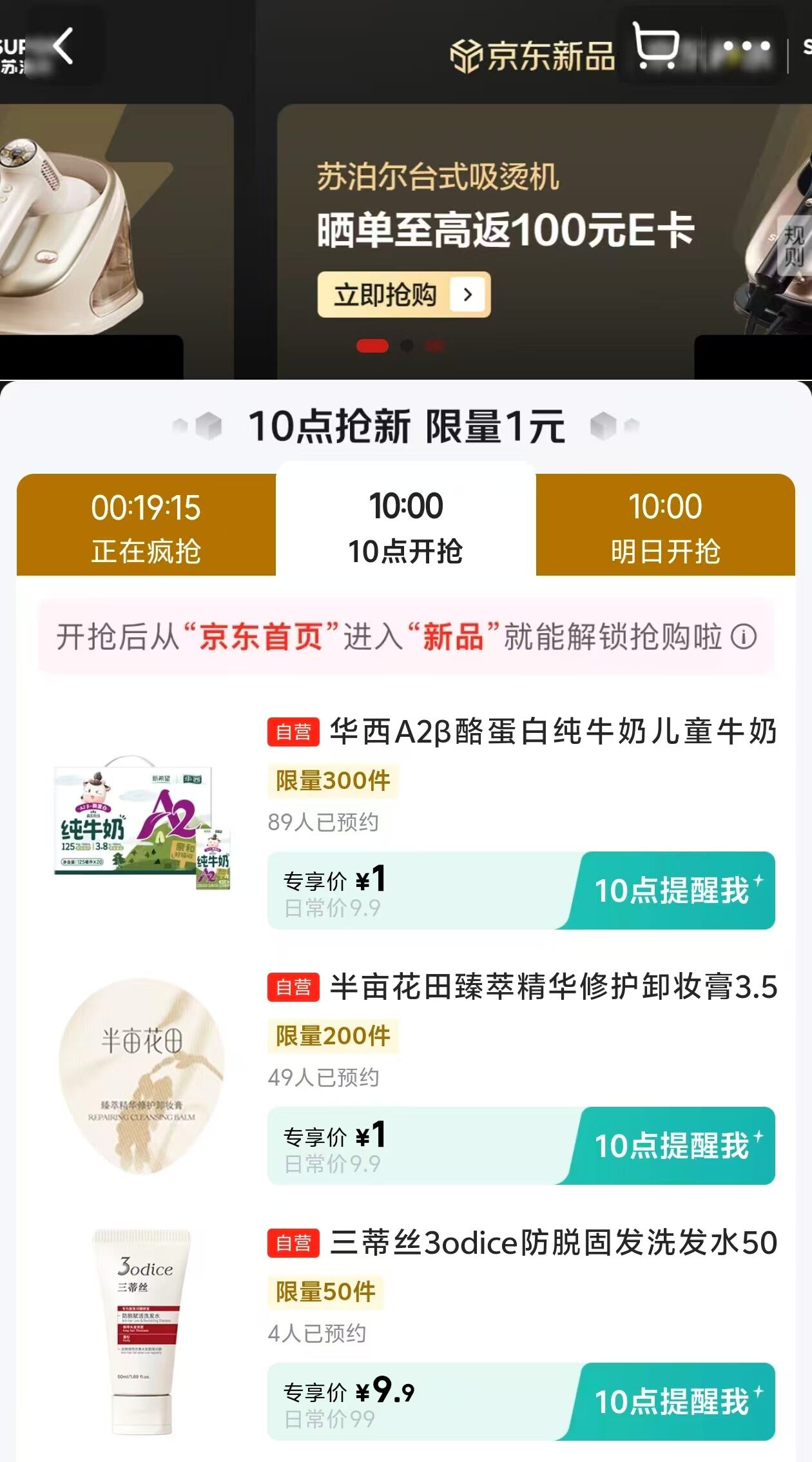Open the 三蒂丝3odice shampoo product image
The width and height of the screenshot is (812, 1462).
click(x=142, y=1332)
